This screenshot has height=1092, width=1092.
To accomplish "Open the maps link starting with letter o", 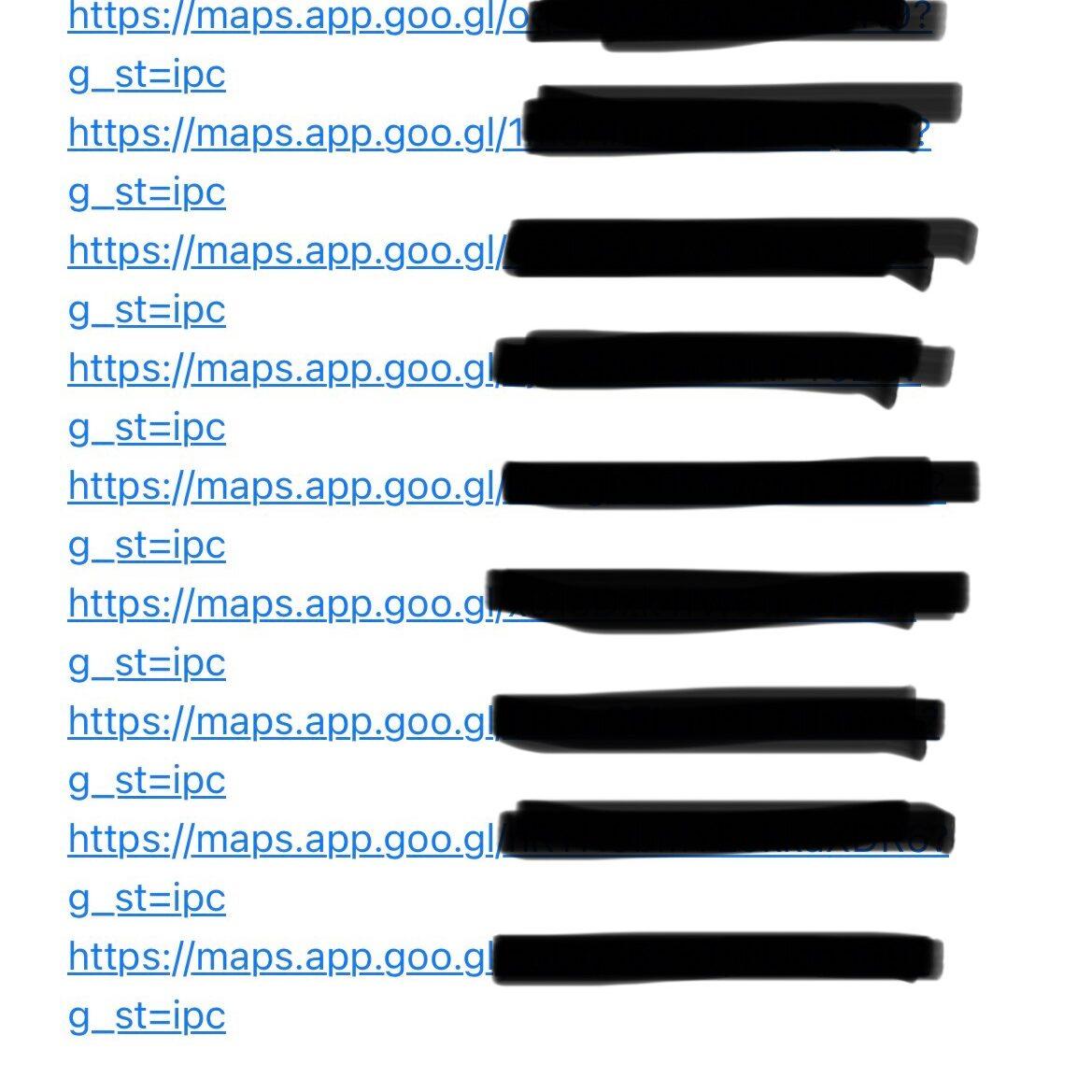I will pyautogui.click(x=280, y=19).
